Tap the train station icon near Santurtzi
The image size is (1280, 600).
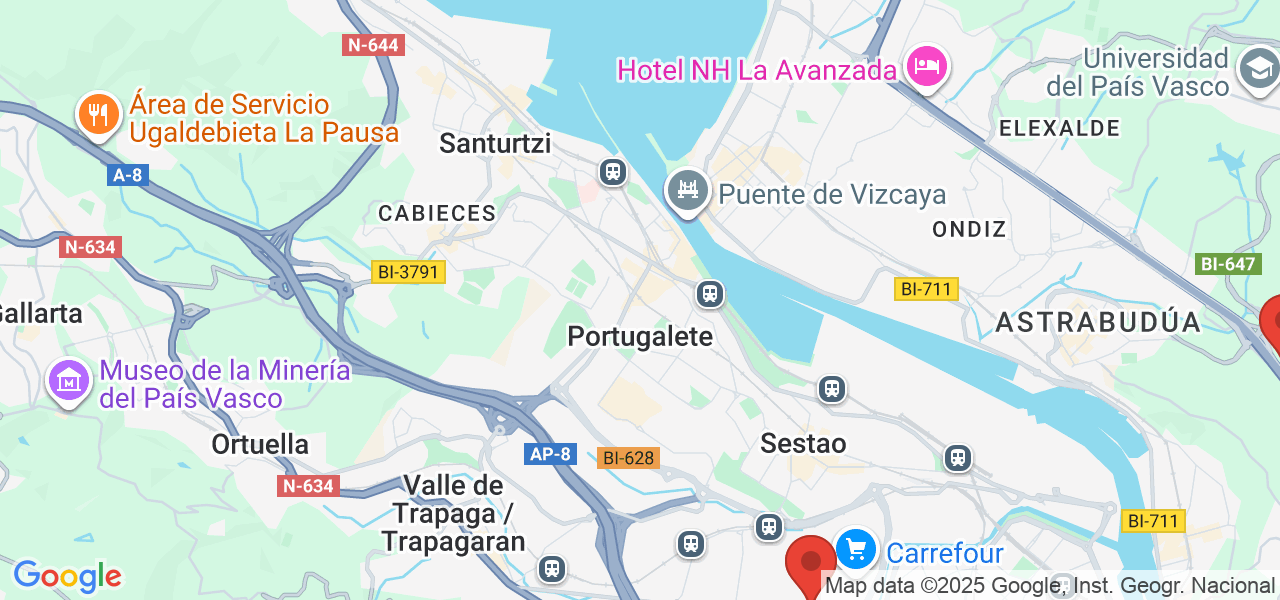coord(612,172)
